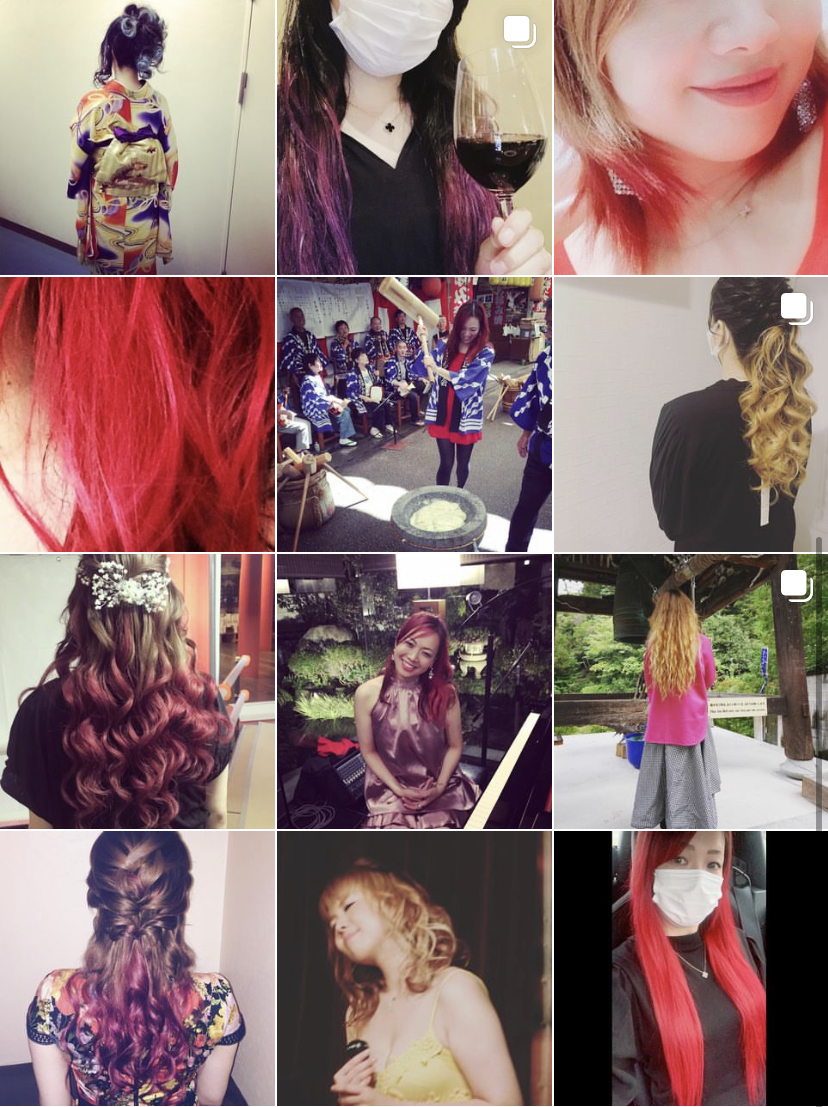This screenshot has height=1107, width=828.
Task: Open the mochi pounding festival photo post
Action: pos(414,414)
